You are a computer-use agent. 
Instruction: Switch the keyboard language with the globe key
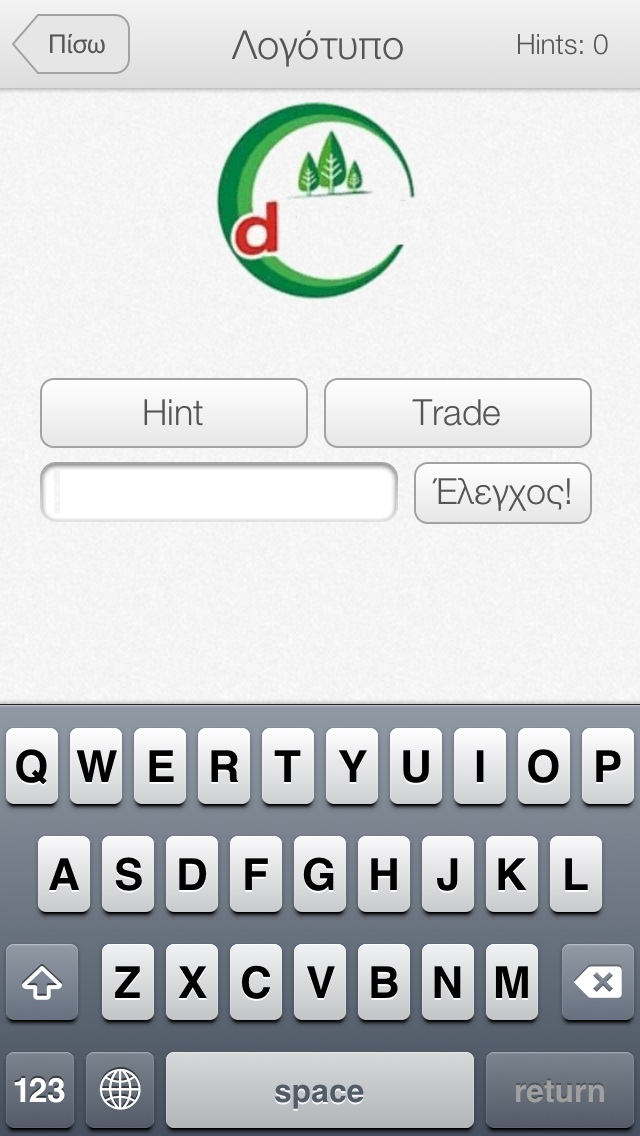[120, 1090]
